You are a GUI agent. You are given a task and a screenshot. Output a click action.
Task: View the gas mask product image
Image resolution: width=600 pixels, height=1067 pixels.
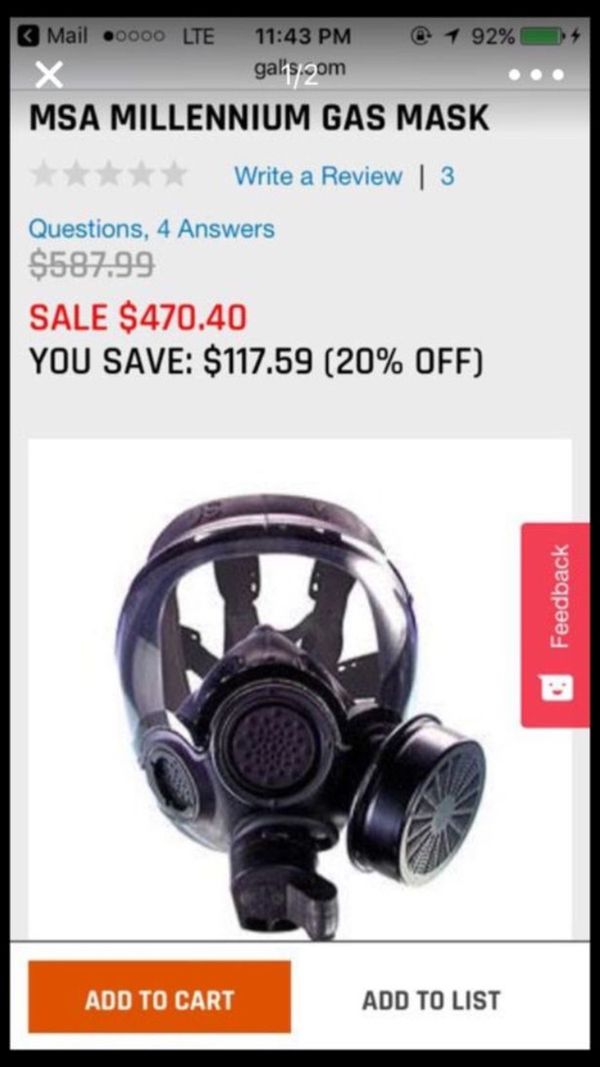point(300,691)
